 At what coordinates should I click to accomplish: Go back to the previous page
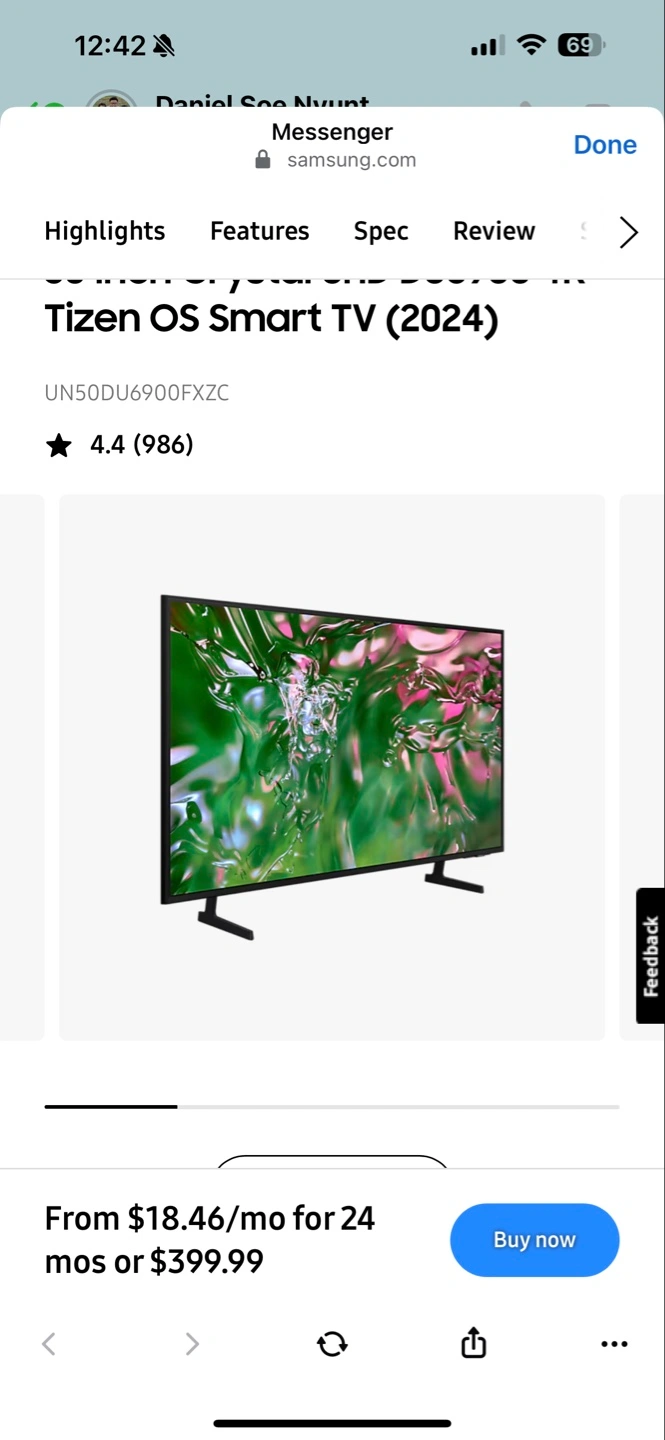[49, 1344]
